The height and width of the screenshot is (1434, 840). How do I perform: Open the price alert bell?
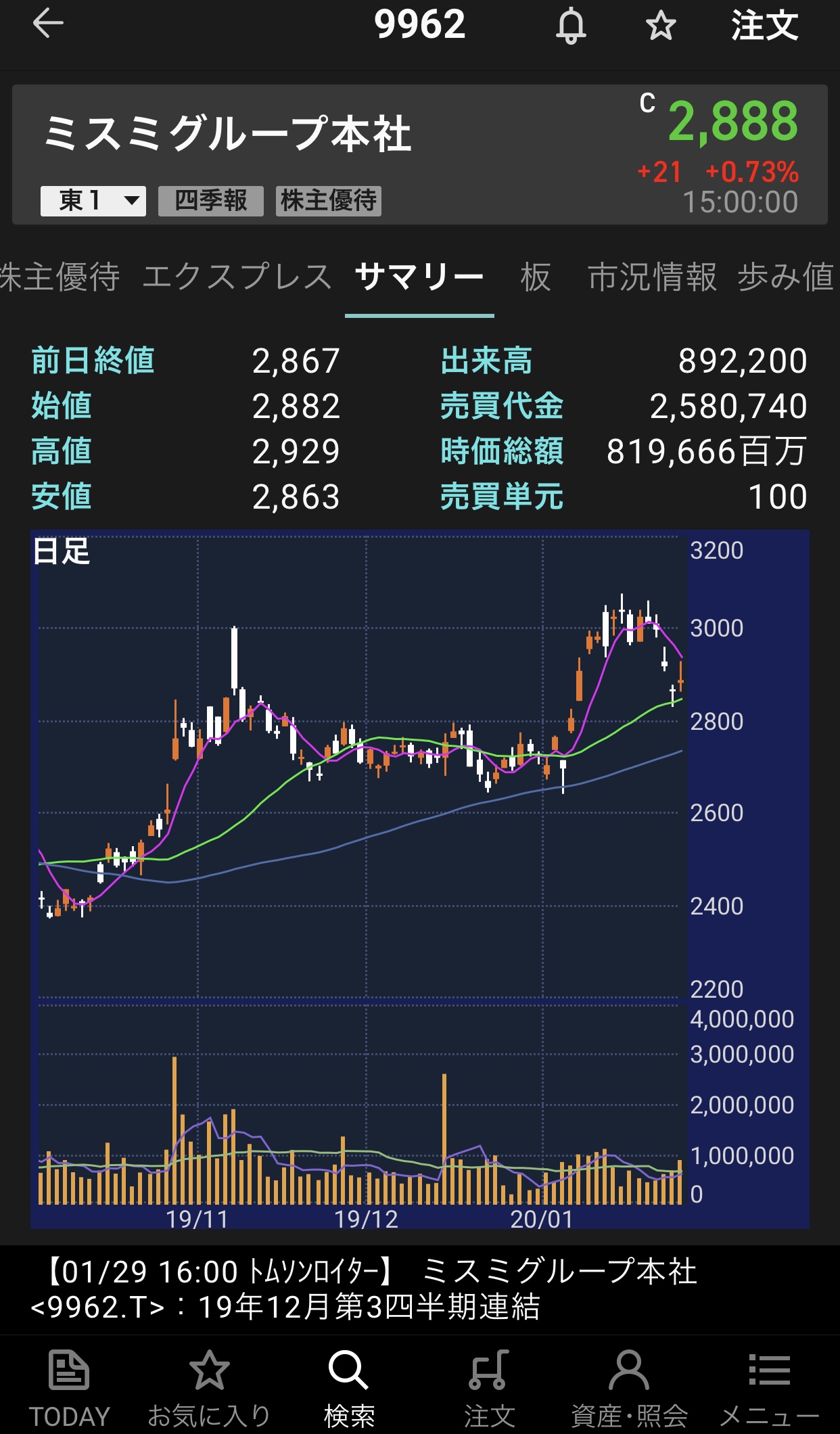[x=571, y=26]
